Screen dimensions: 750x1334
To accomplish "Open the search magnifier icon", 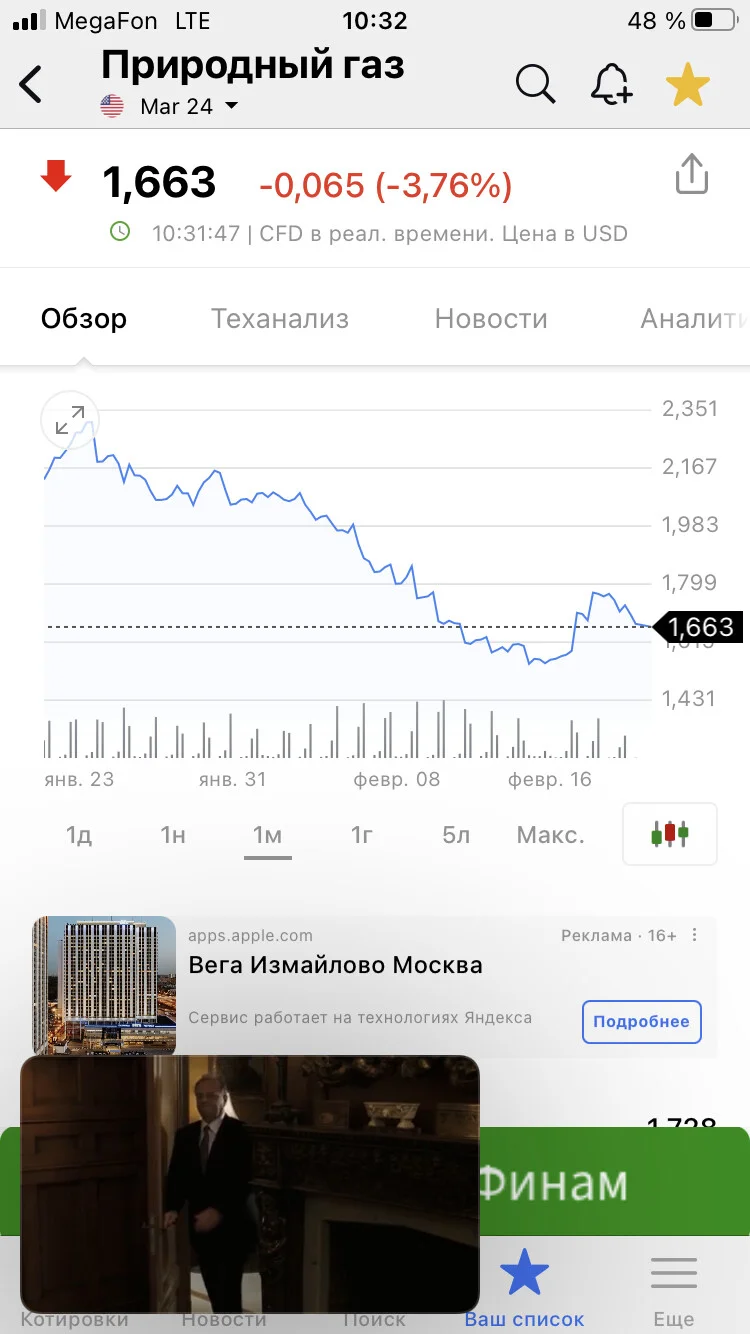I will 535,84.
